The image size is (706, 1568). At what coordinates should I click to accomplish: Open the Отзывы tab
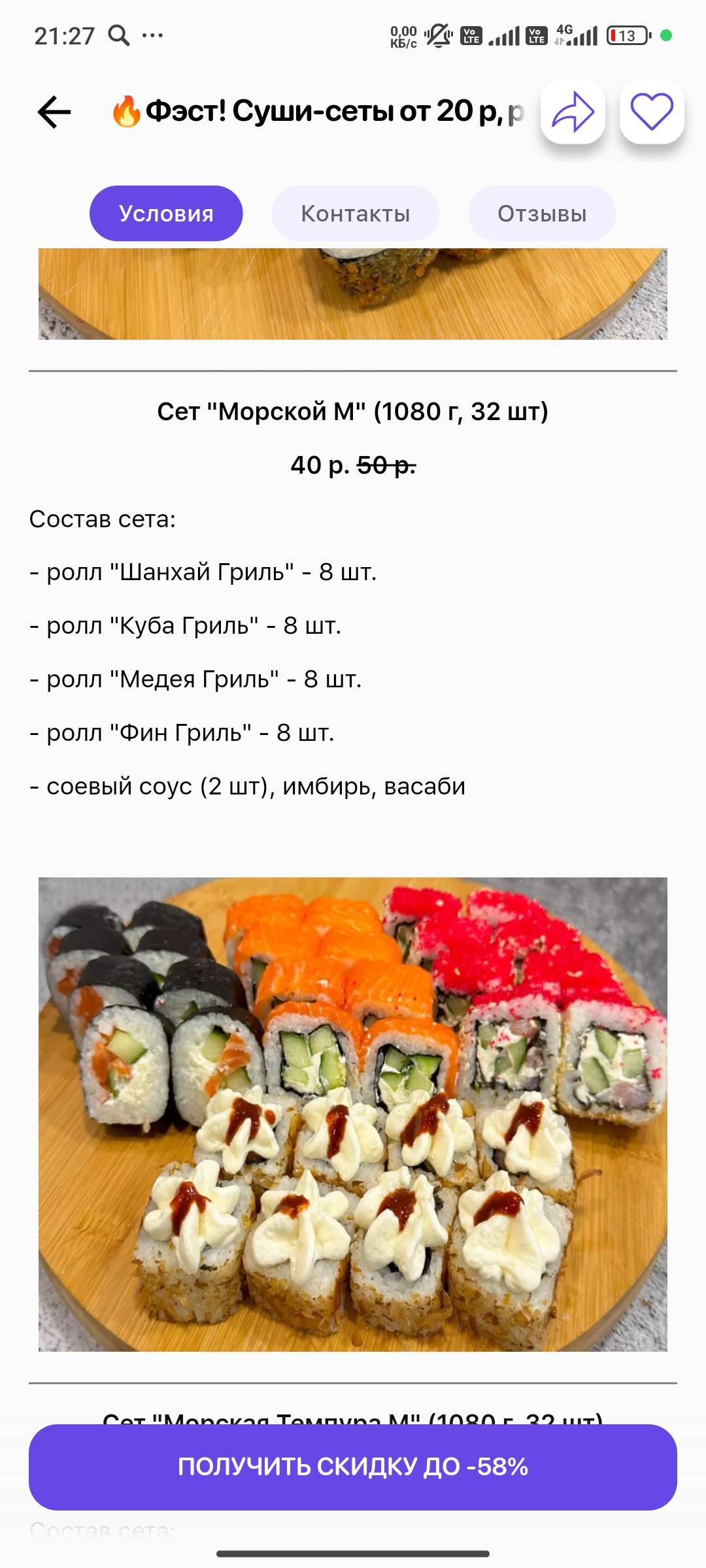(542, 214)
